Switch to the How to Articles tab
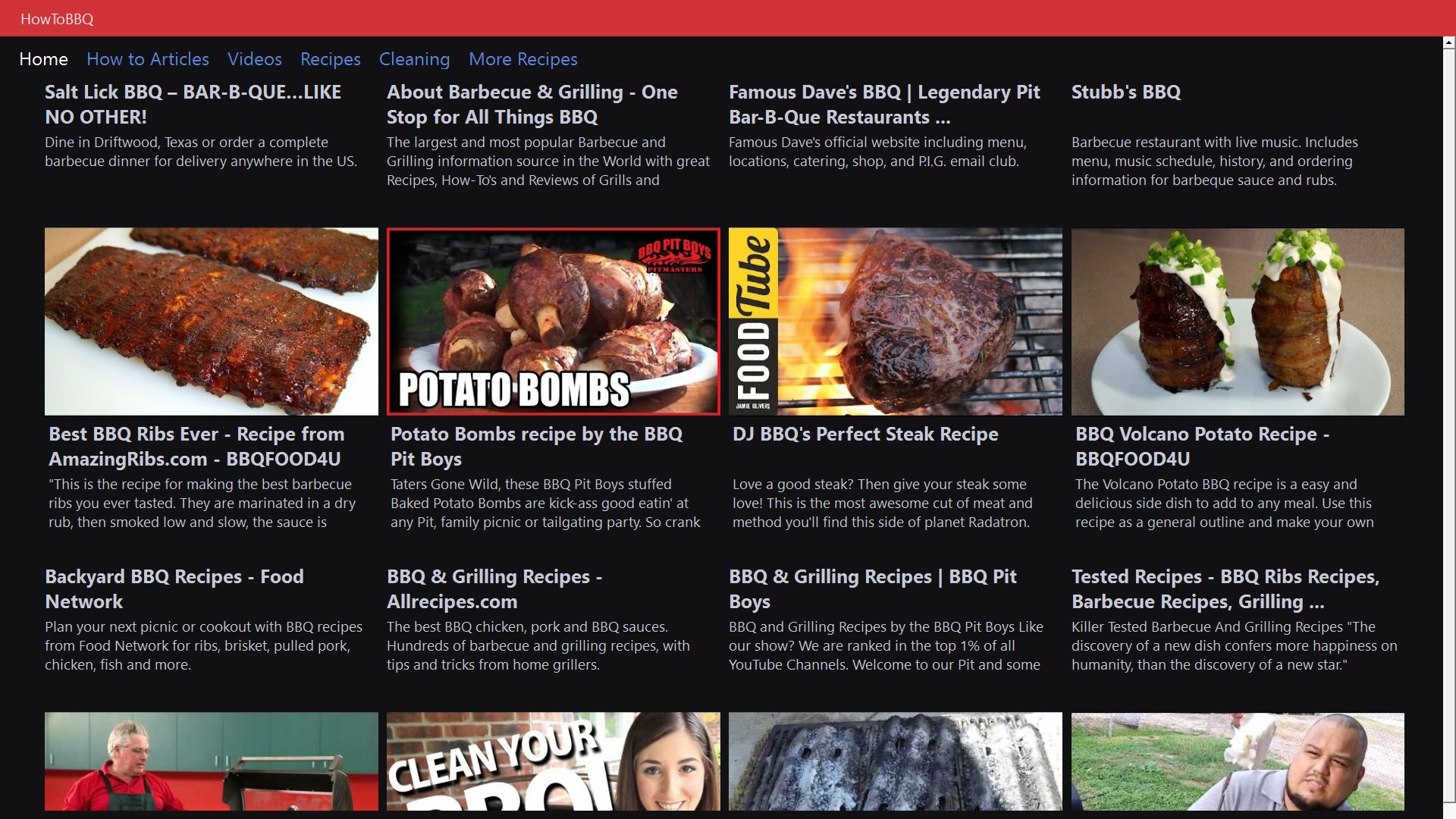The width and height of the screenshot is (1456, 819). [147, 59]
